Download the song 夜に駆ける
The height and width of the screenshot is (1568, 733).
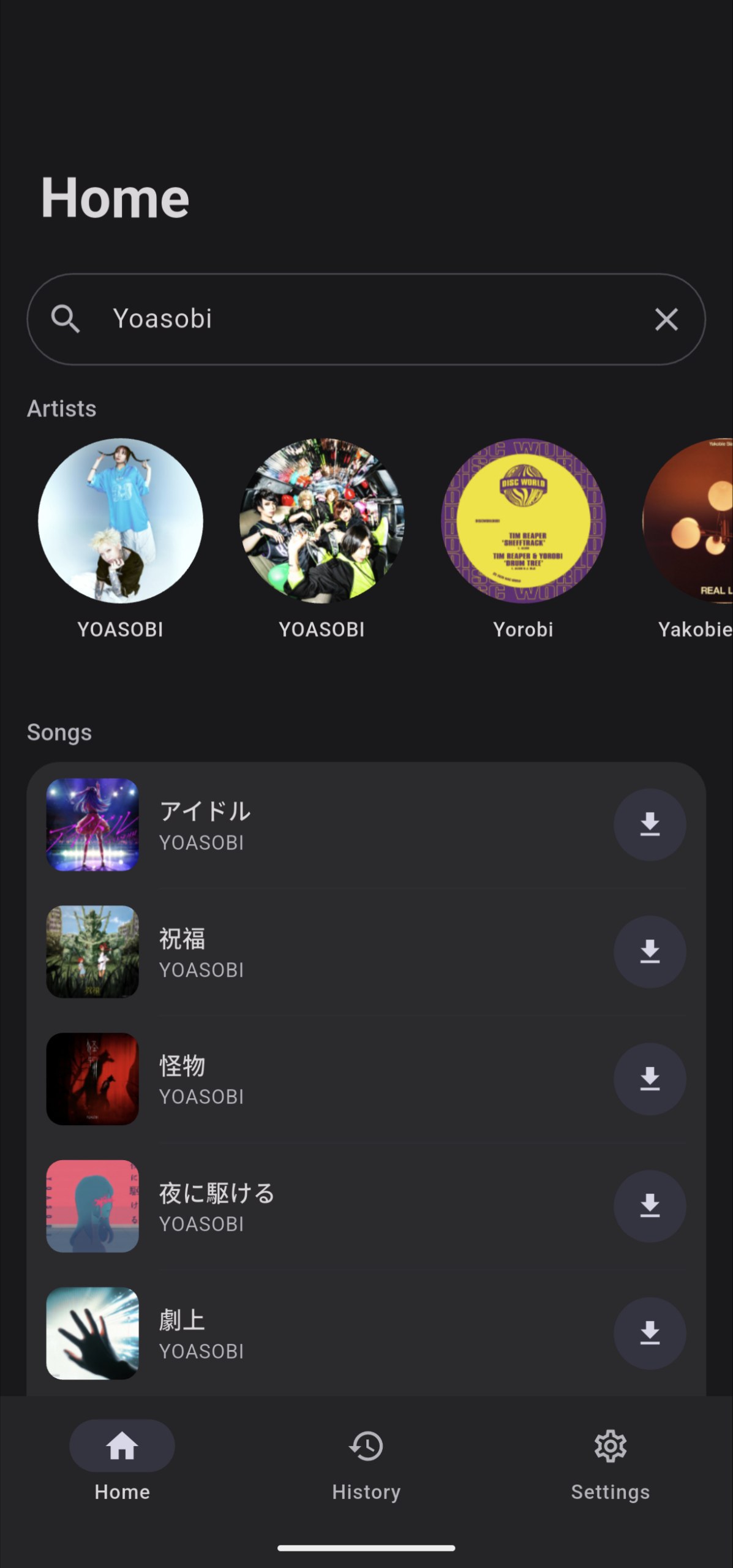click(x=650, y=1206)
